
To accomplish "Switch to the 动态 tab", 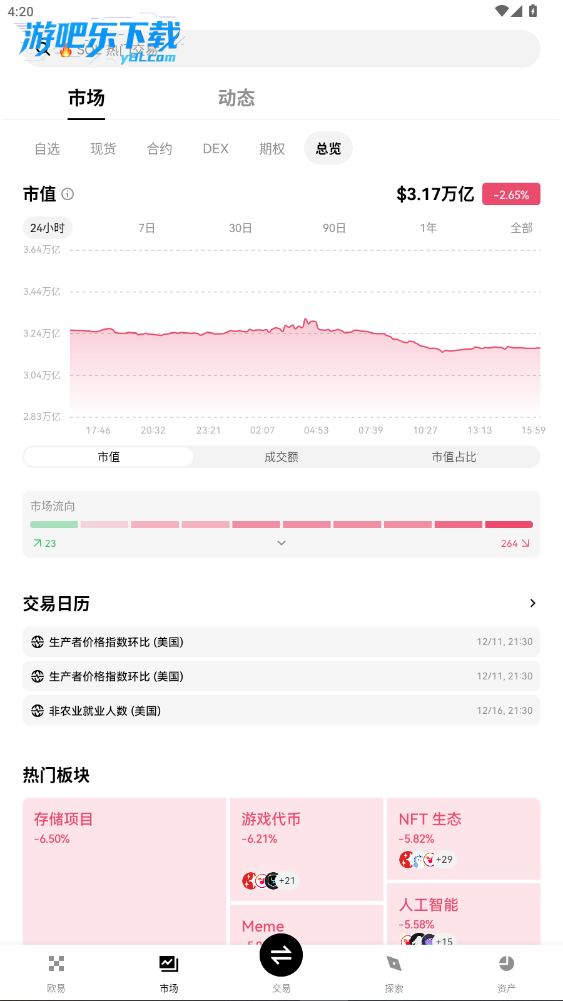I will [x=236, y=98].
